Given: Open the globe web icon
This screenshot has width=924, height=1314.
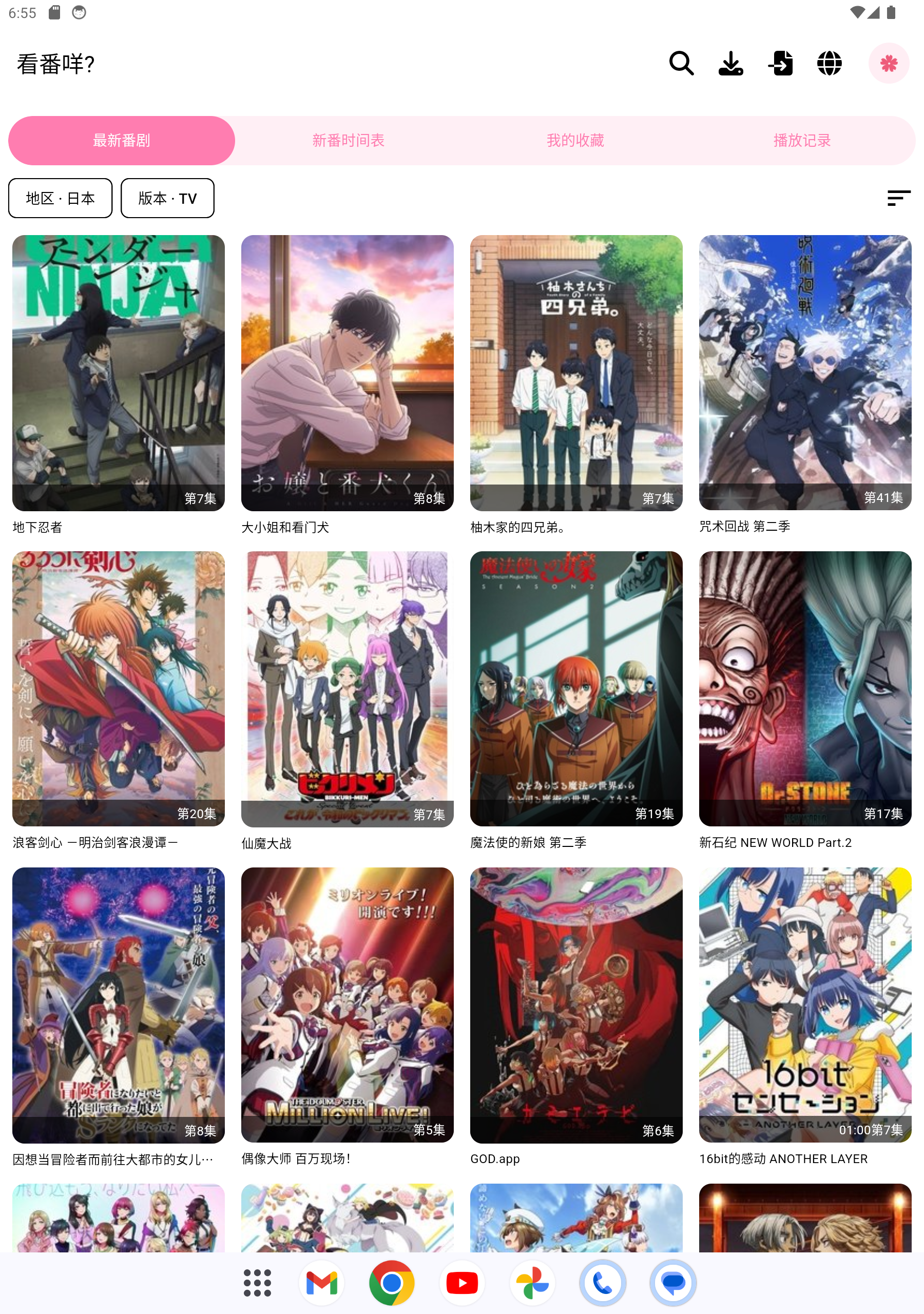Looking at the screenshot, I should pos(830,64).
